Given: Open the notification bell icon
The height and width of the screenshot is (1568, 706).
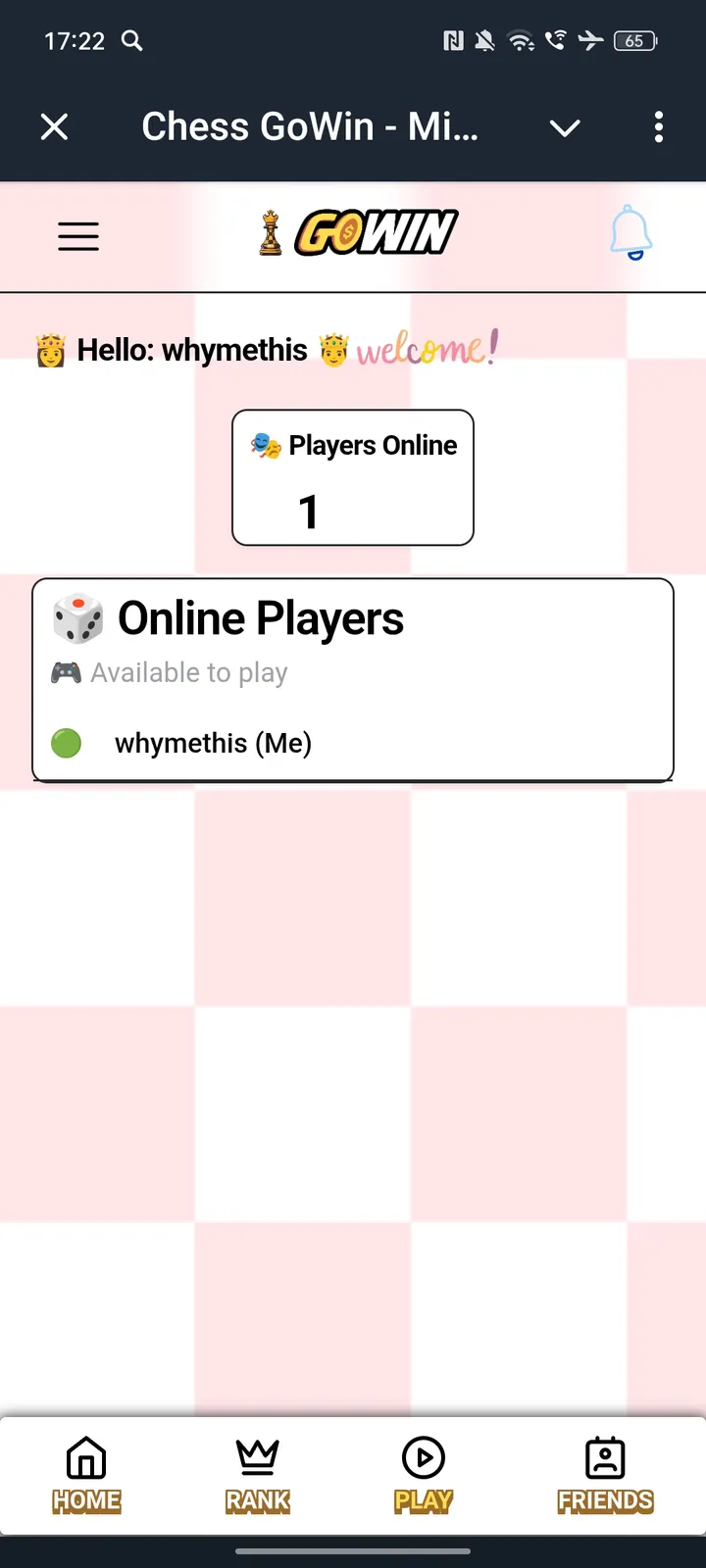Looking at the screenshot, I should 630,232.
